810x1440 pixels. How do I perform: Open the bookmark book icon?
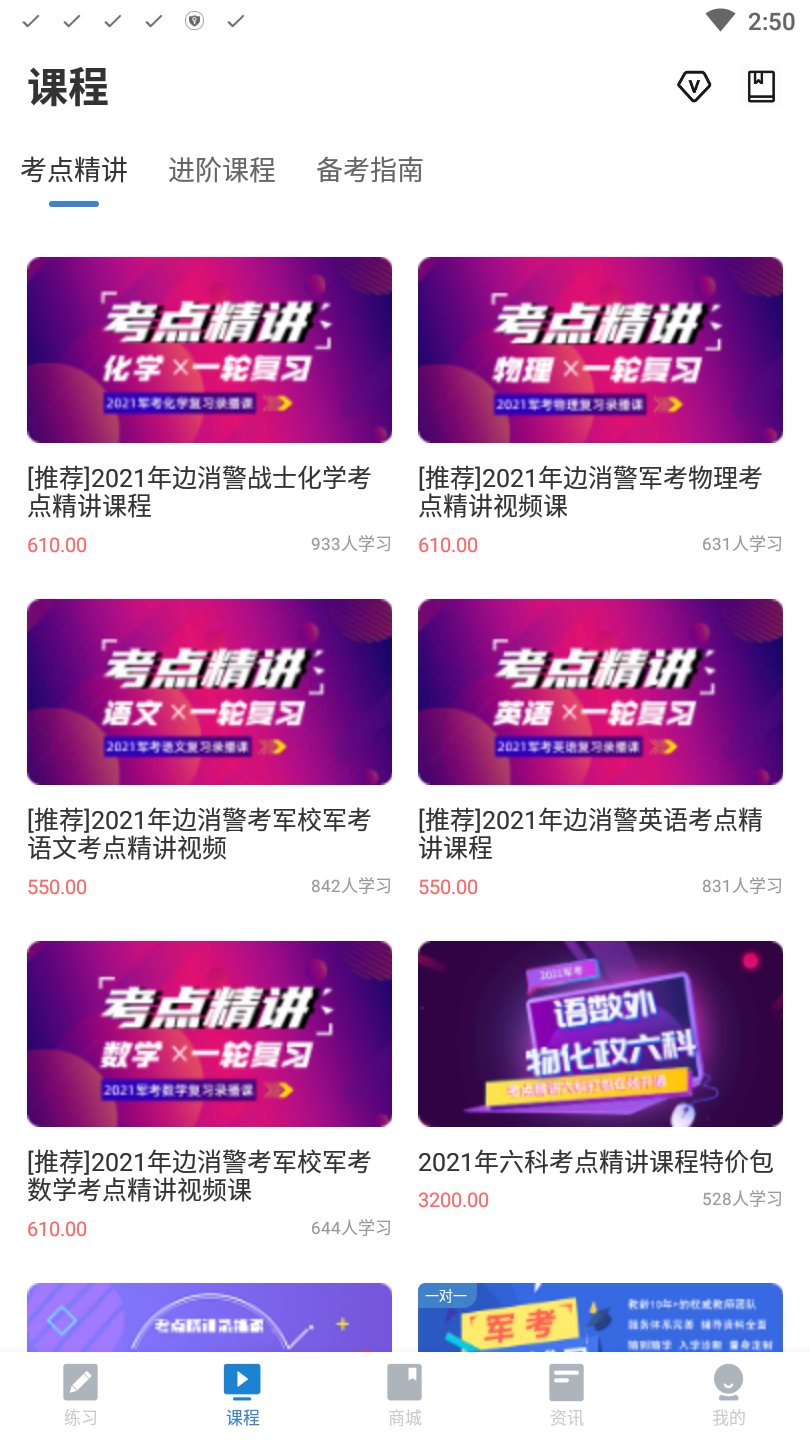pyautogui.click(x=761, y=87)
